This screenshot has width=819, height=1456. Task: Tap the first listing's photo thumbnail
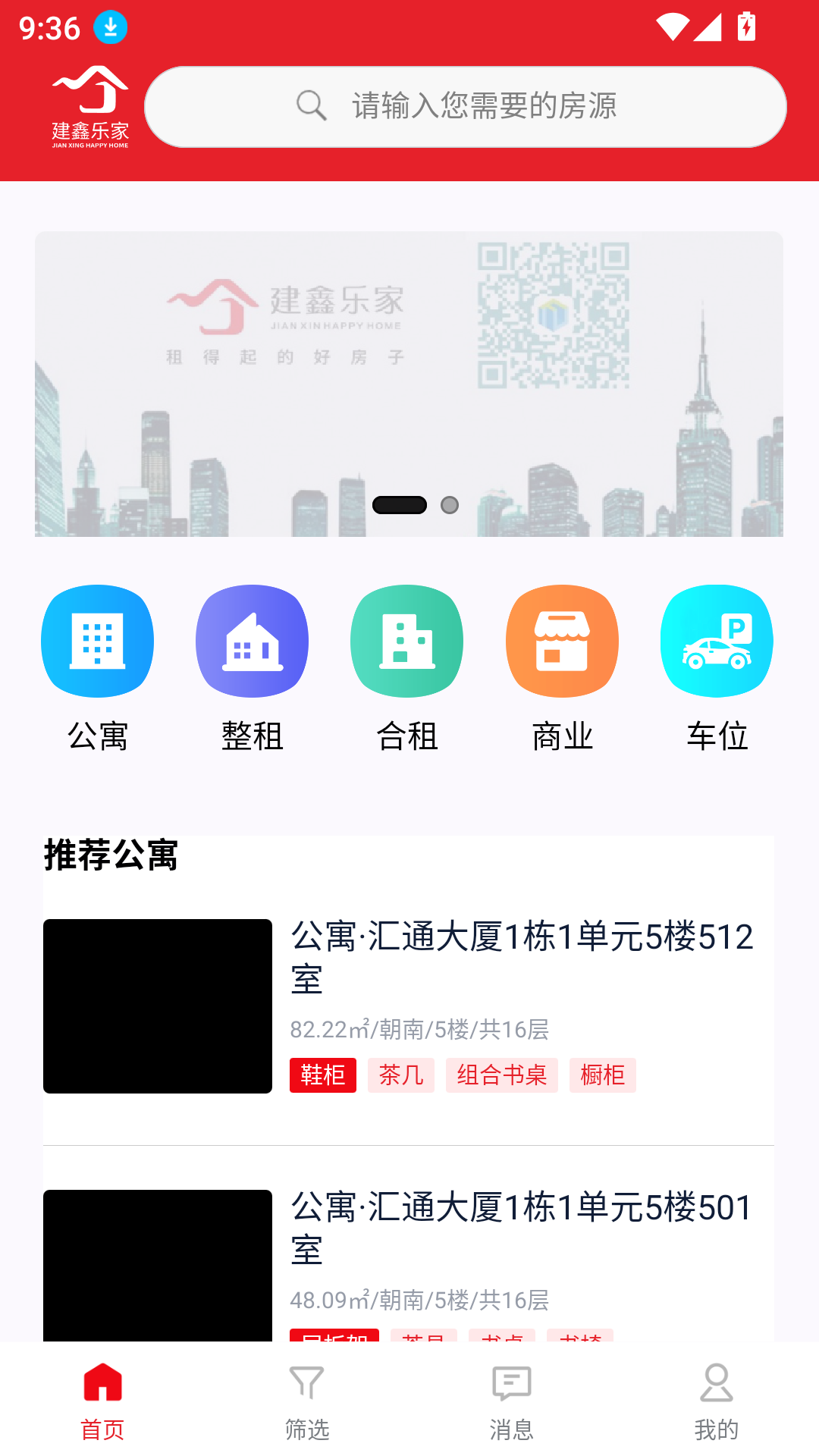[157, 1007]
